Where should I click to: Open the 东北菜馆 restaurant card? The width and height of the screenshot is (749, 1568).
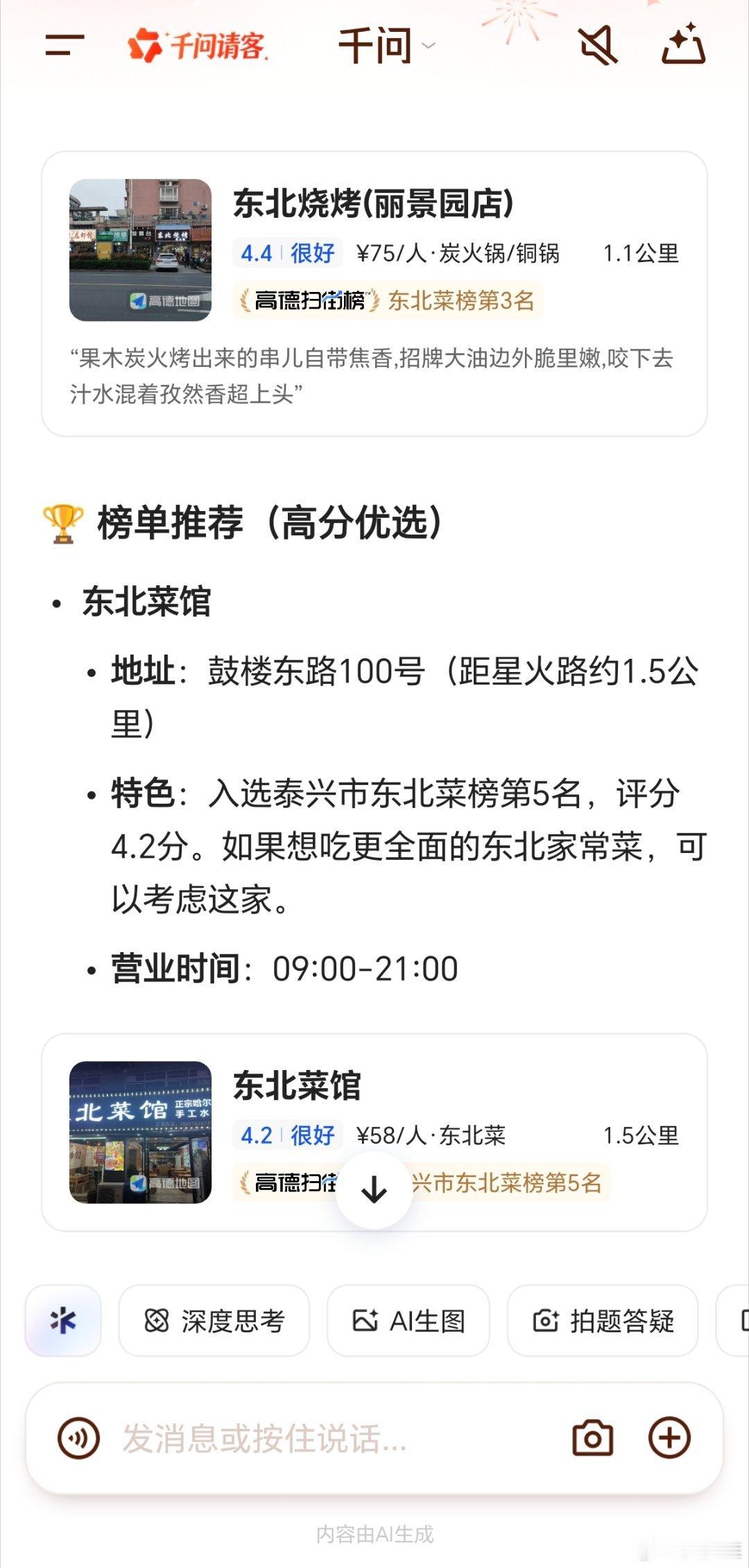(x=374, y=1132)
